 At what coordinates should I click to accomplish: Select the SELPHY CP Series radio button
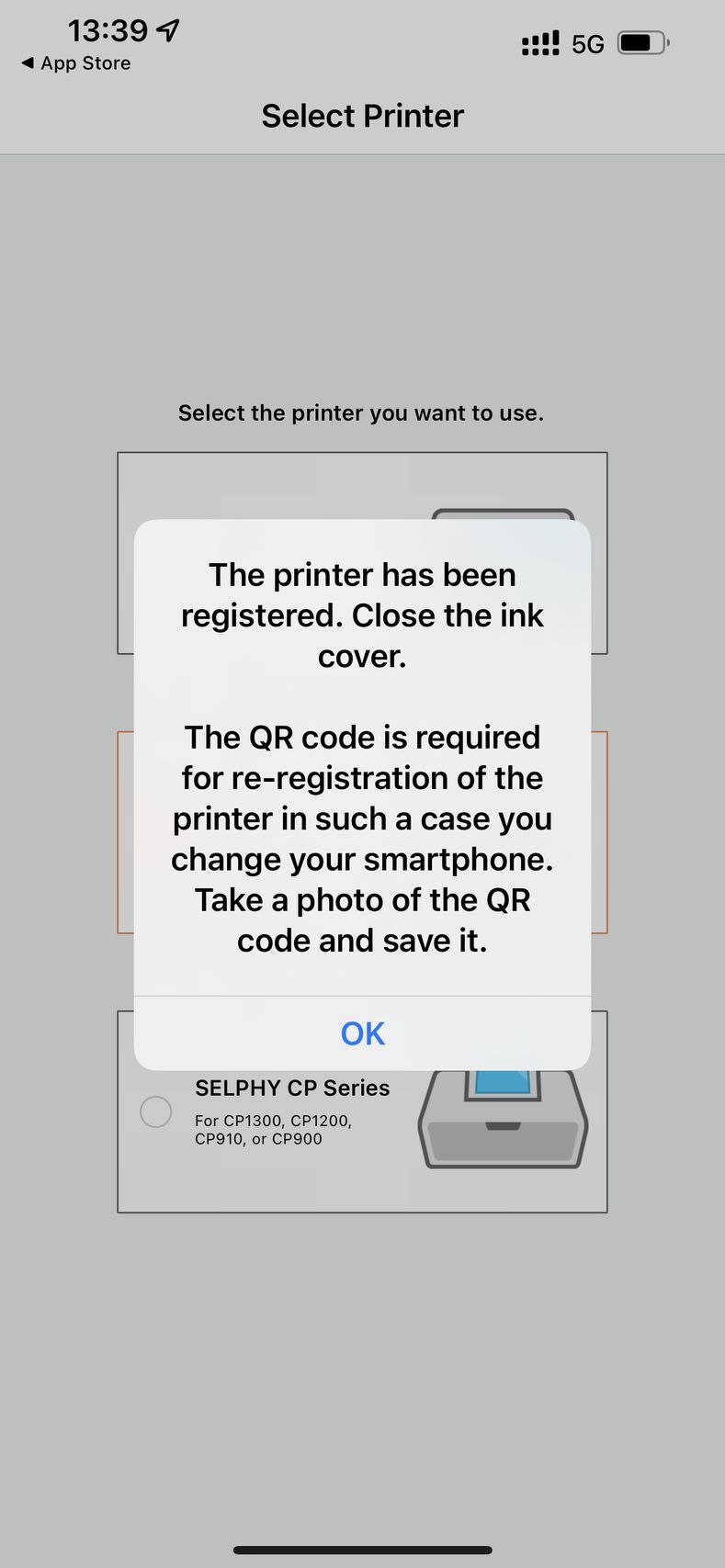pyautogui.click(x=155, y=1111)
